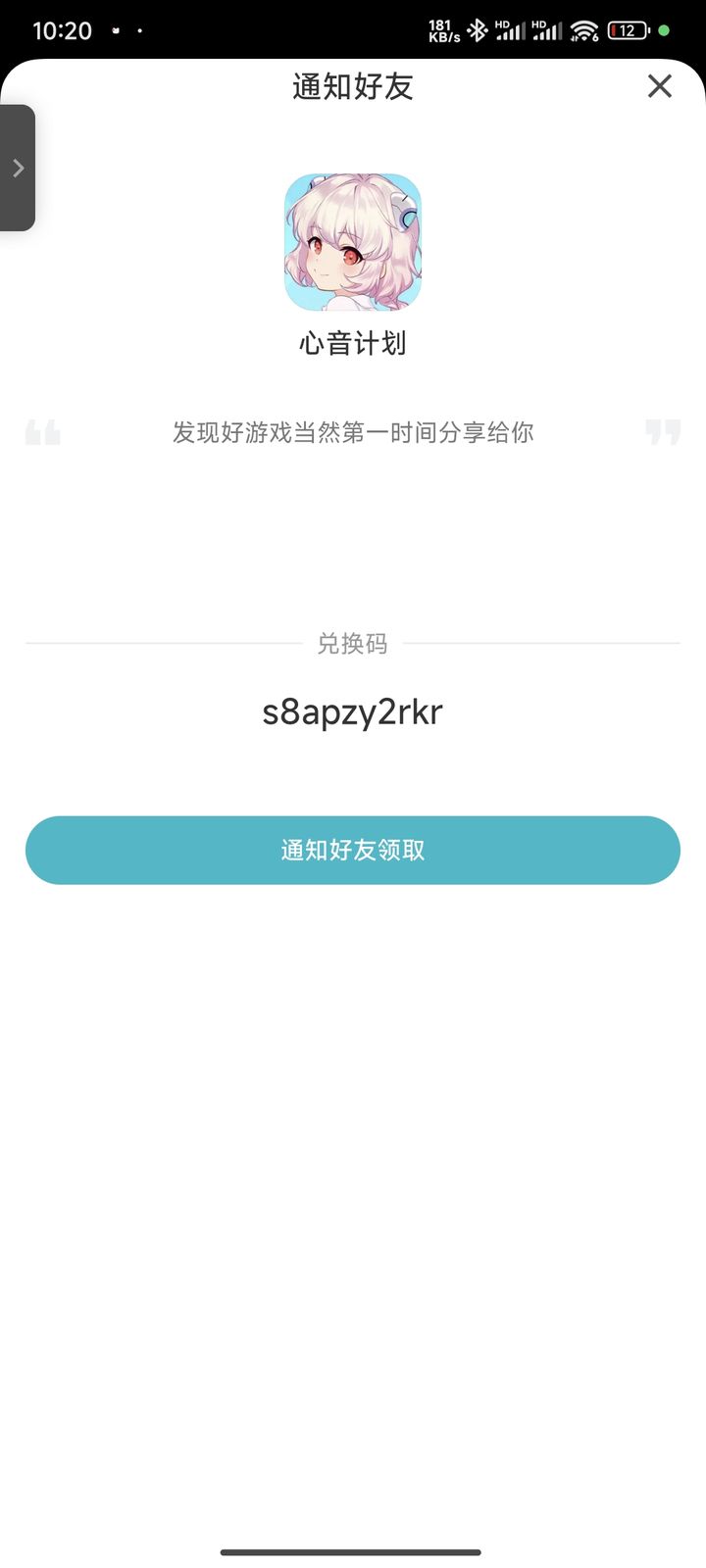This screenshot has height=1568, width=706.
Task: Tap the left cellular signal bars icon
Action: pos(511,29)
